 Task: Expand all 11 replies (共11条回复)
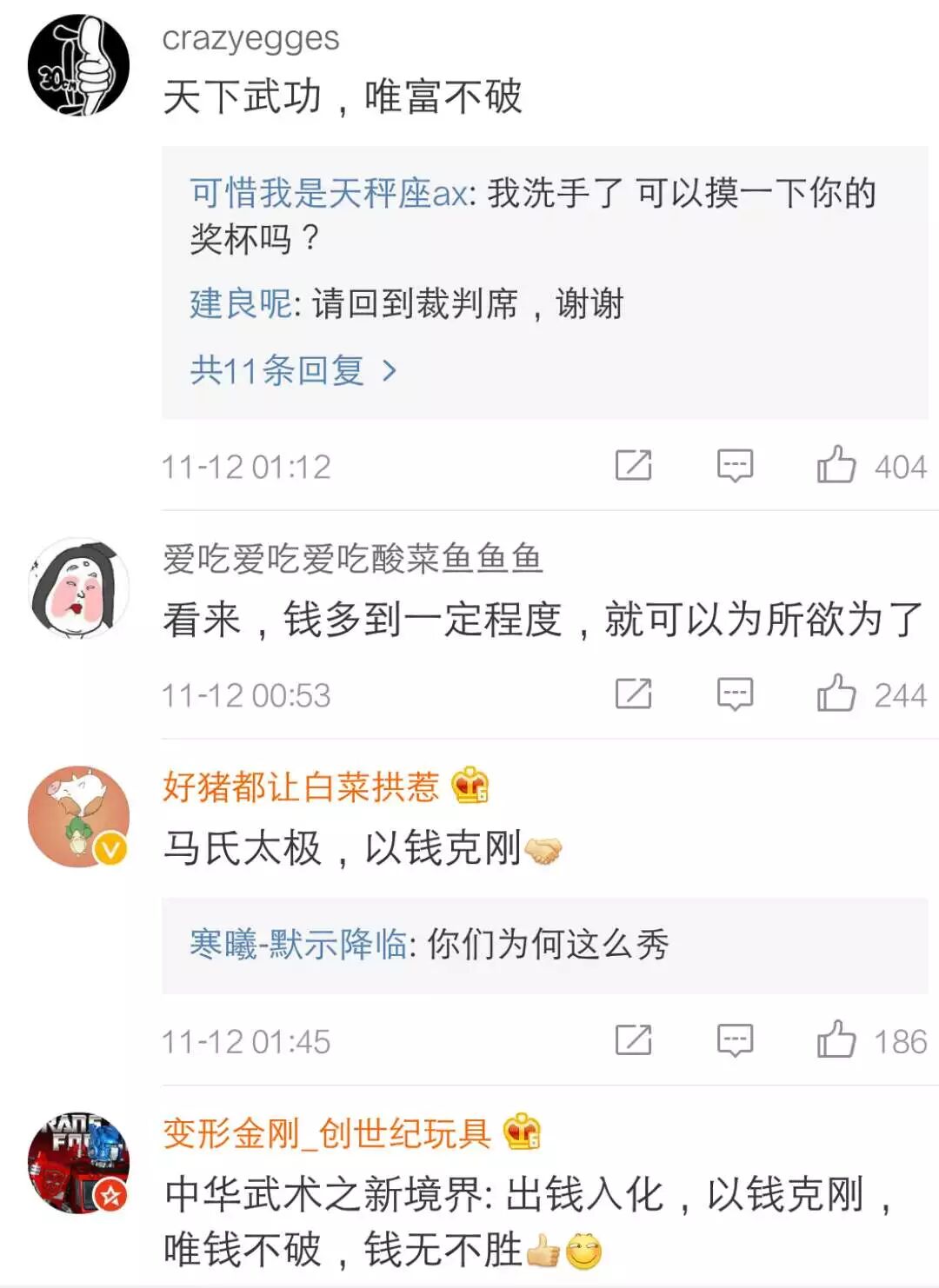click(292, 371)
